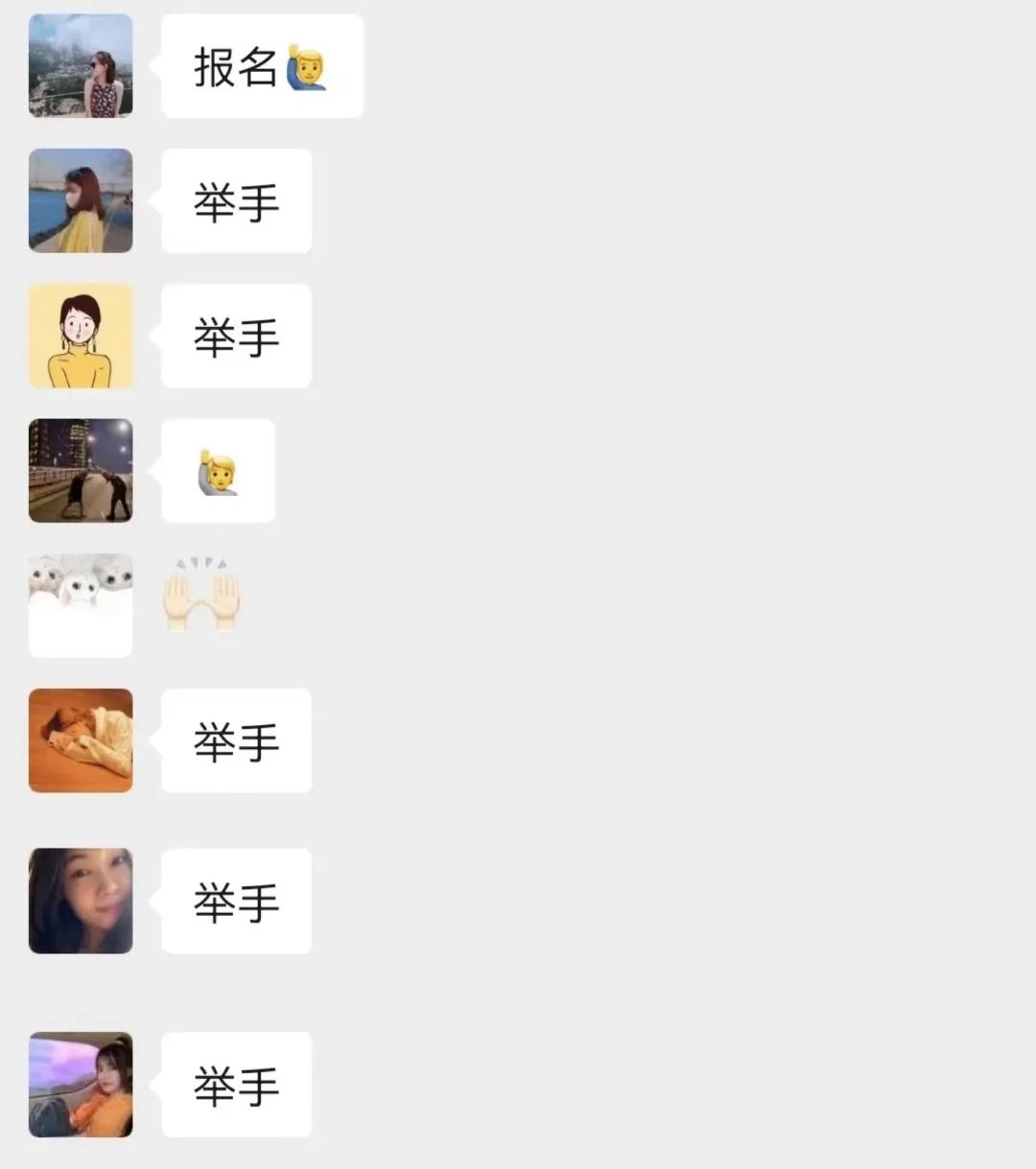Tap avatar of masked woman in yellow by water
Screen dimensions: 1036x1169
[x=81, y=200]
